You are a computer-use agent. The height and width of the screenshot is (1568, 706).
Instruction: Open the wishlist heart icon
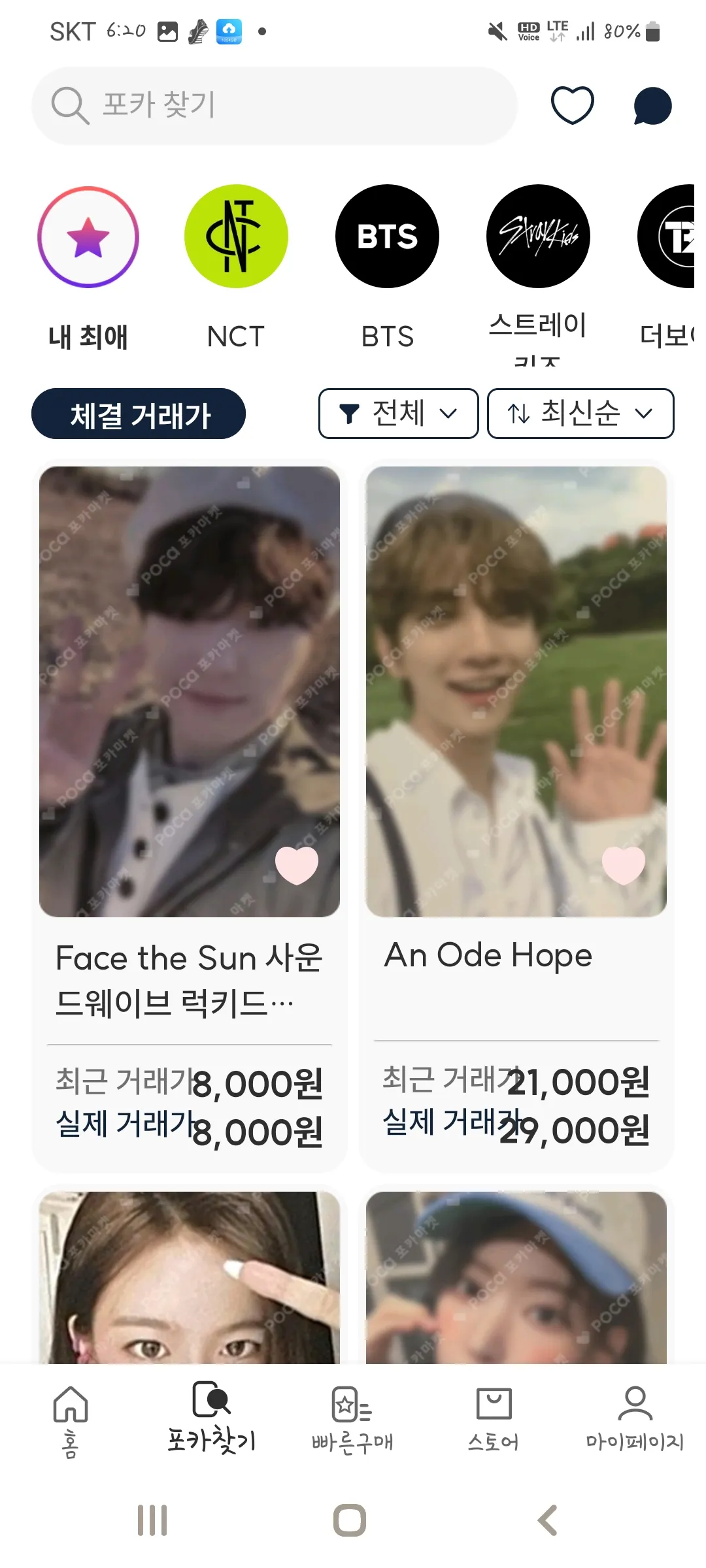pos(572,105)
